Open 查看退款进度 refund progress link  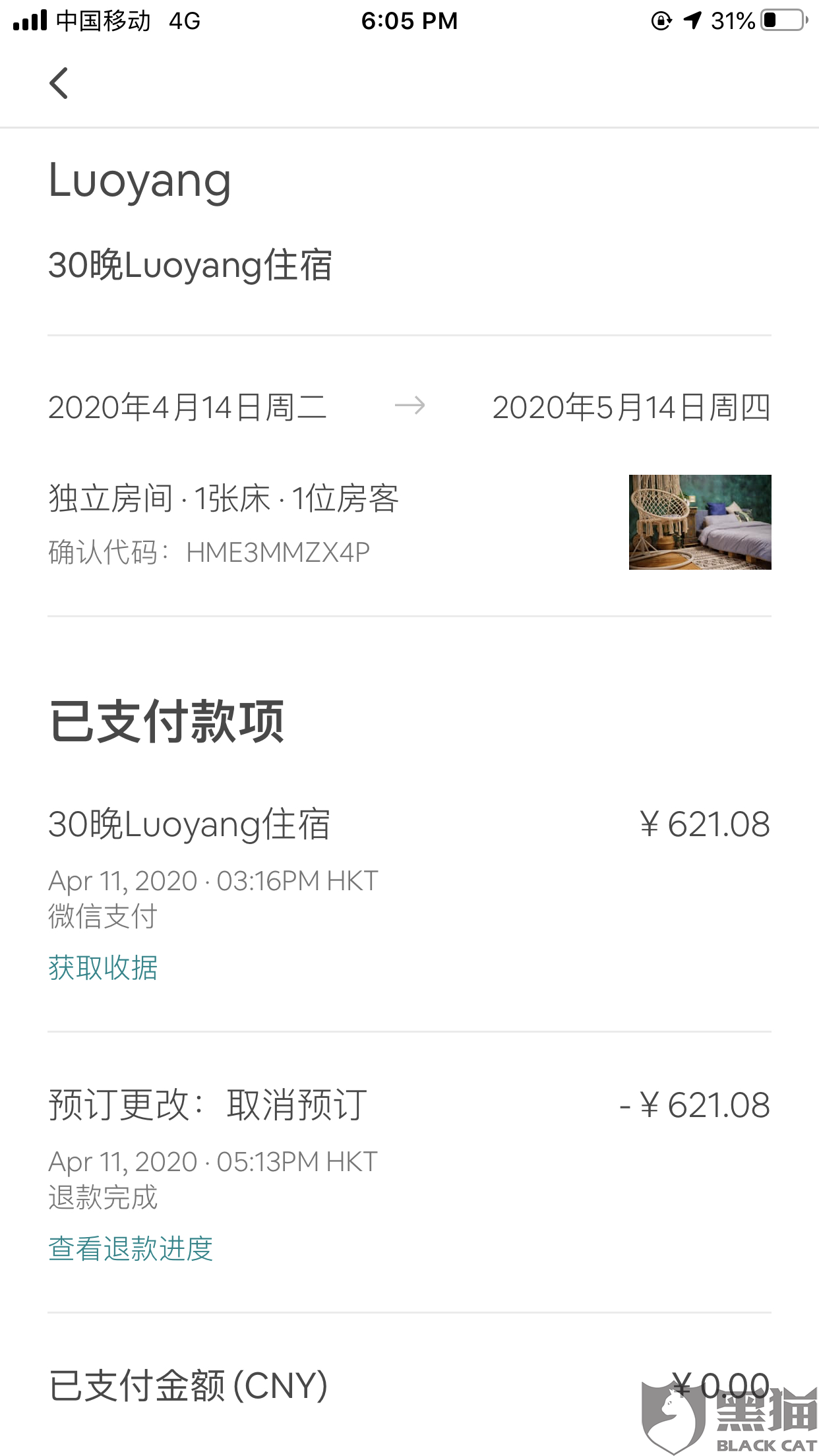131,1249
